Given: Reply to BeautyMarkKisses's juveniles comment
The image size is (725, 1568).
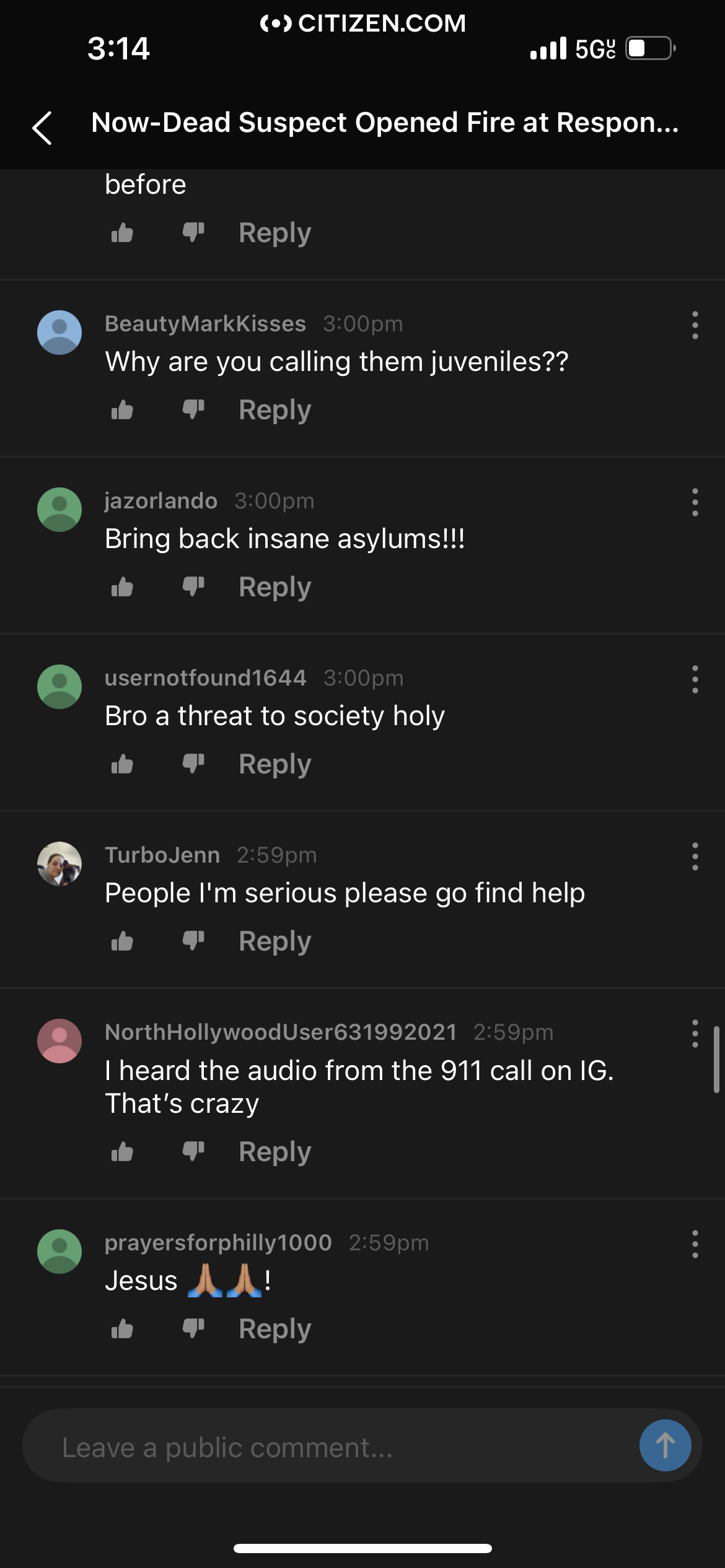Looking at the screenshot, I should coord(275,410).
